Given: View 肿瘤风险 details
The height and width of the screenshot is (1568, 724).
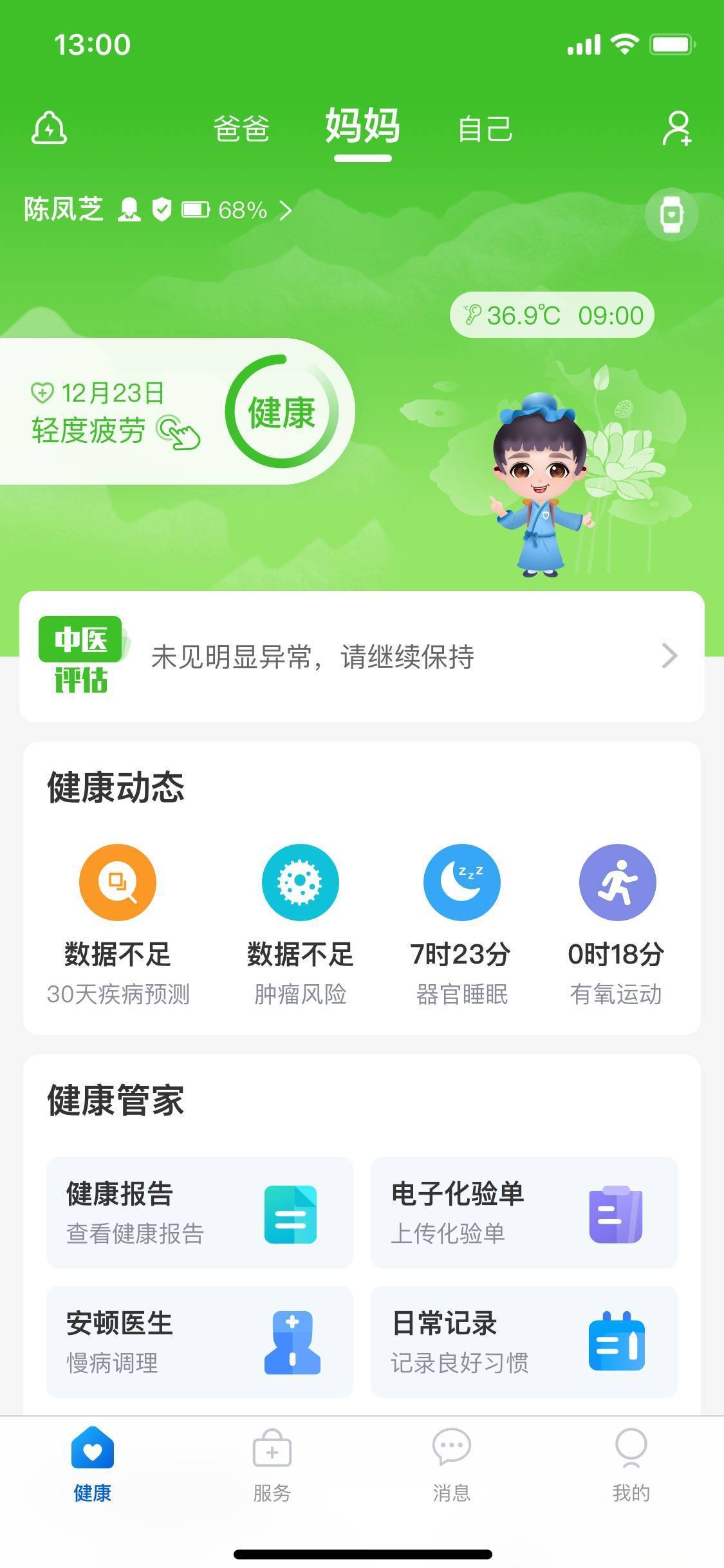Looking at the screenshot, I should 300,924.
